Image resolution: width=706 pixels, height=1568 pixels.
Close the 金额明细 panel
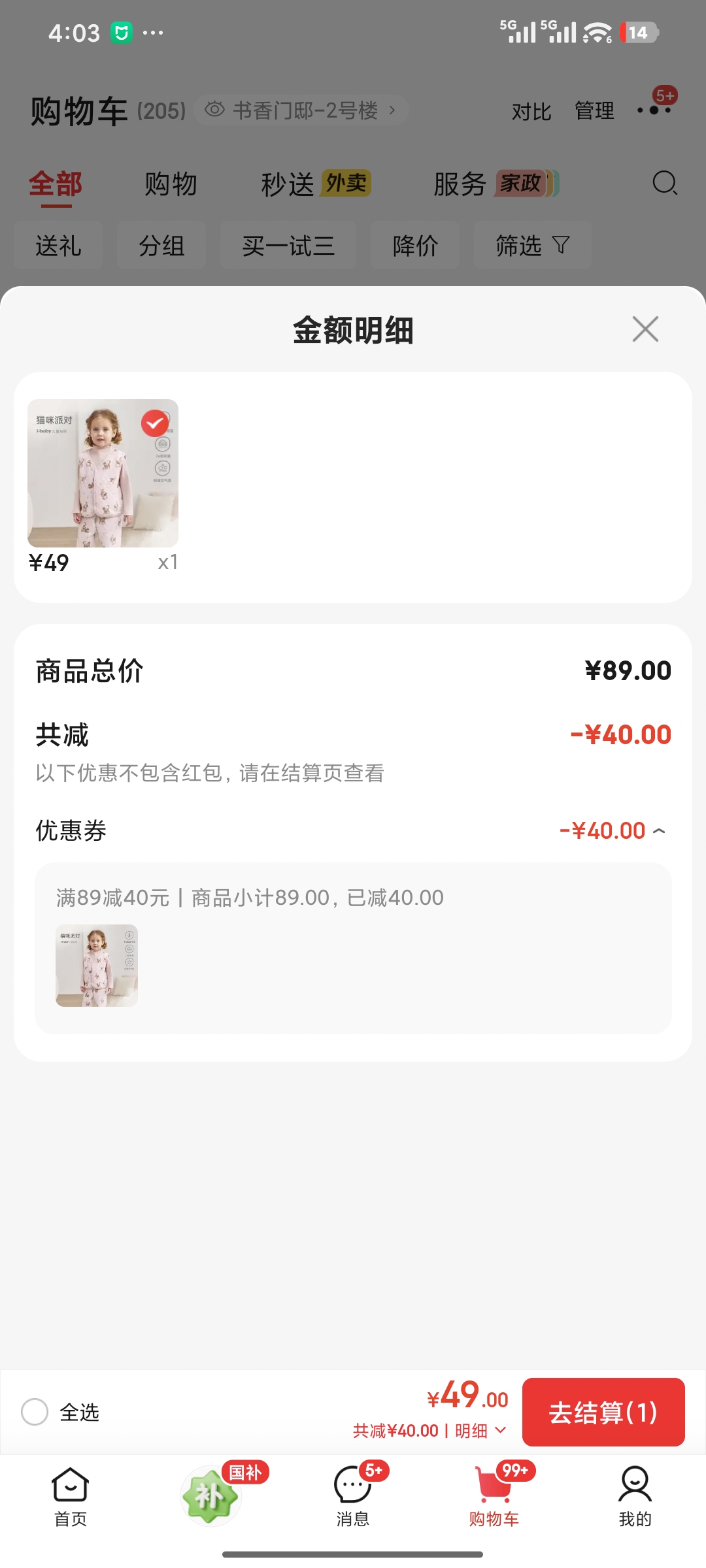[x=645, y=329]
